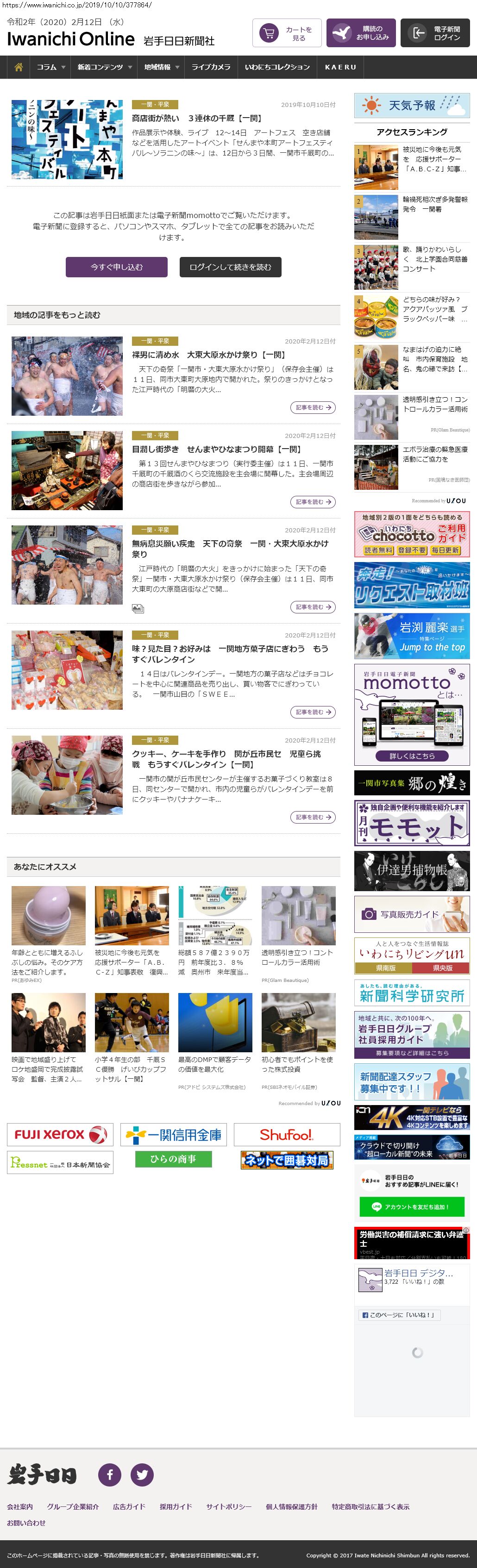The height and width of the screenshot is (1568, 477).
Task: Visit the Facebook page icon in footer
Action: tap(110, 1474)
